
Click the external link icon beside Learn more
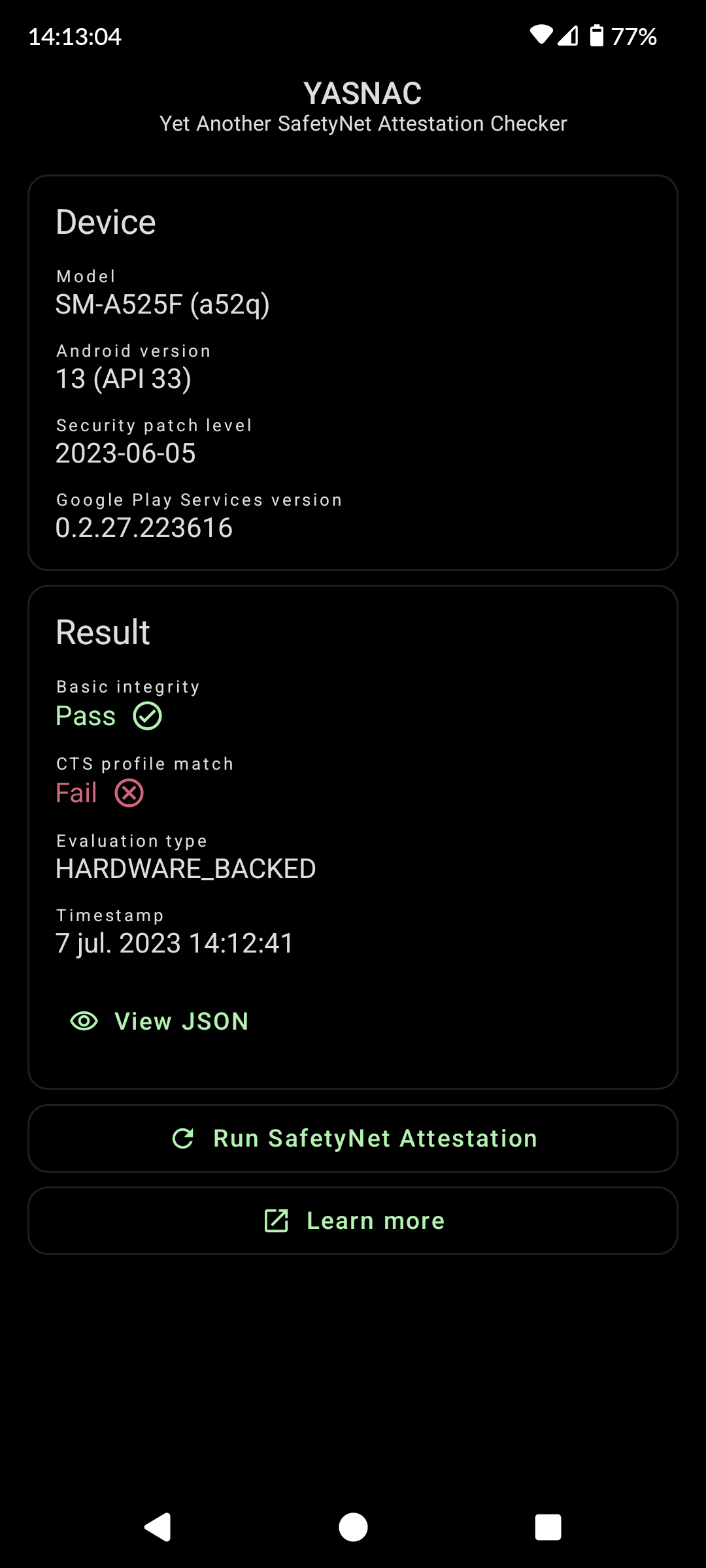point(277,1219)
